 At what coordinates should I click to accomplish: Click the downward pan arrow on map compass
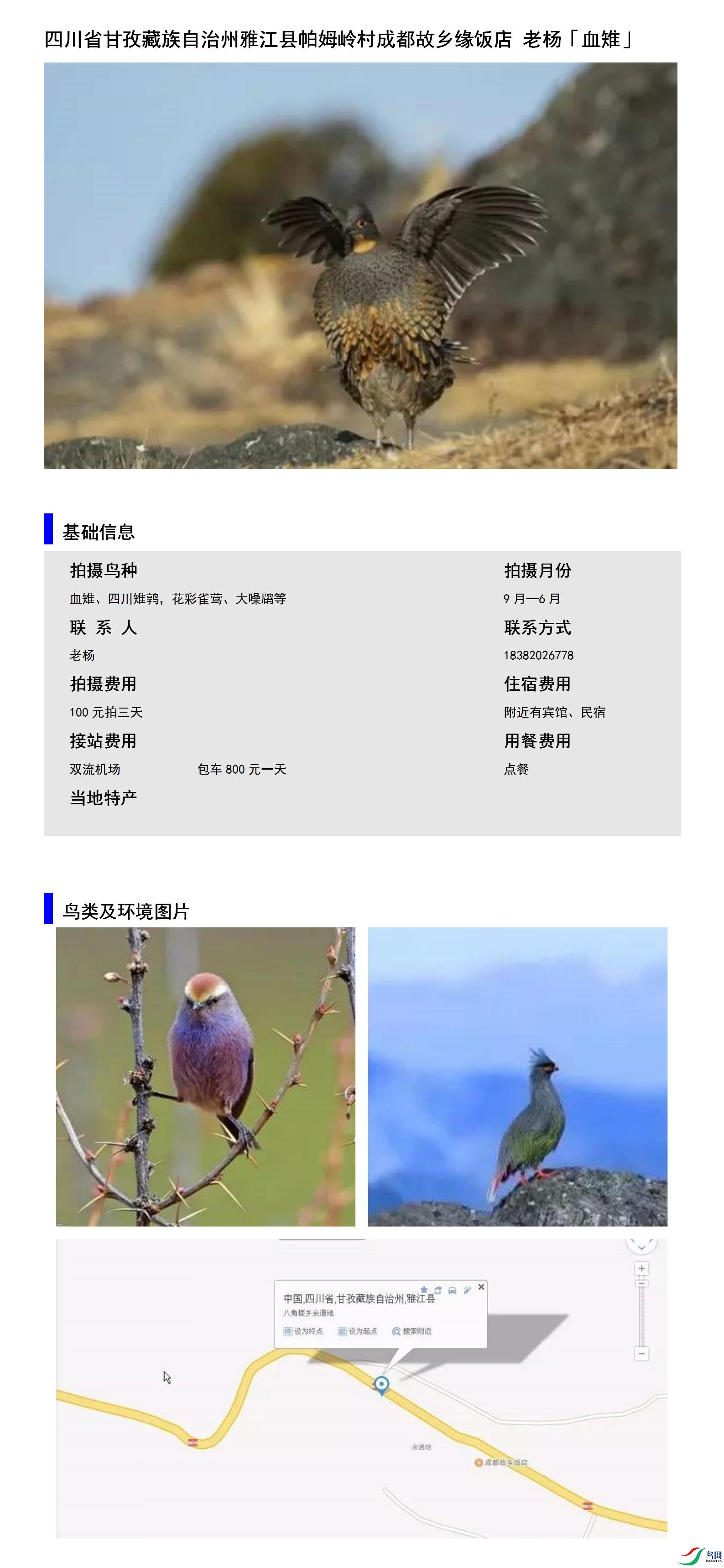(642, 1248)
